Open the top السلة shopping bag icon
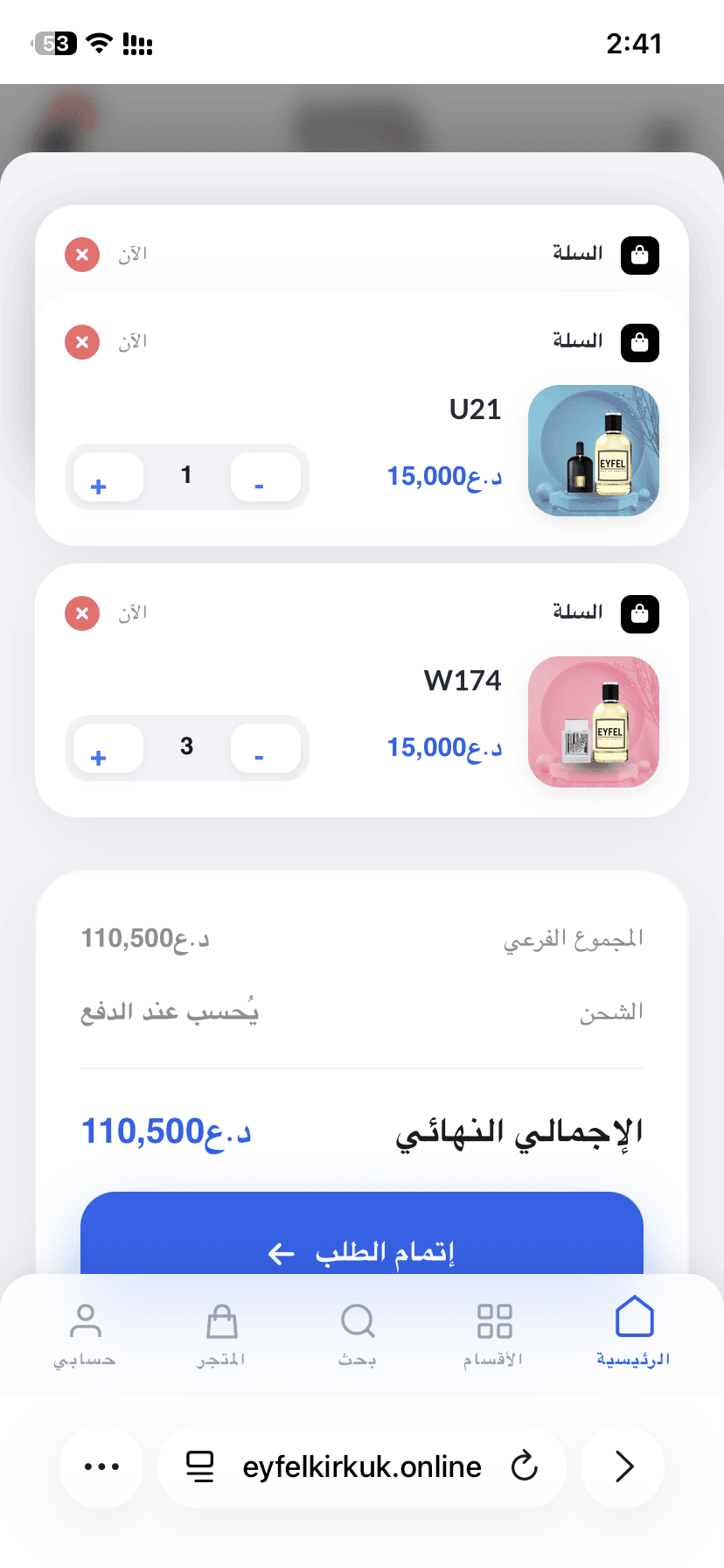Viewport: 724px width, 1568px height. click(639, 255)
